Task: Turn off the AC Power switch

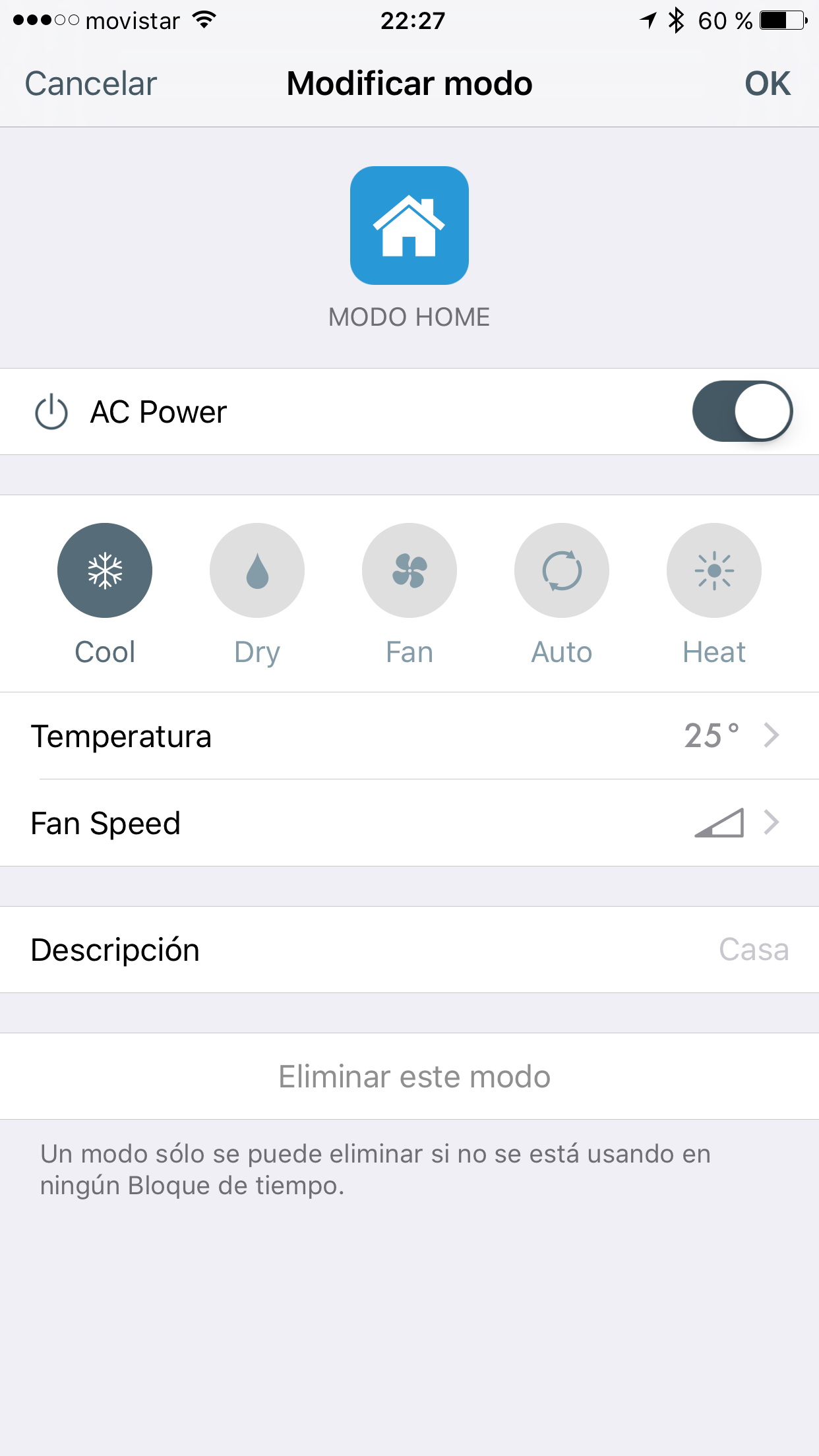Action: pyautogui.click(x=742, y=411)
